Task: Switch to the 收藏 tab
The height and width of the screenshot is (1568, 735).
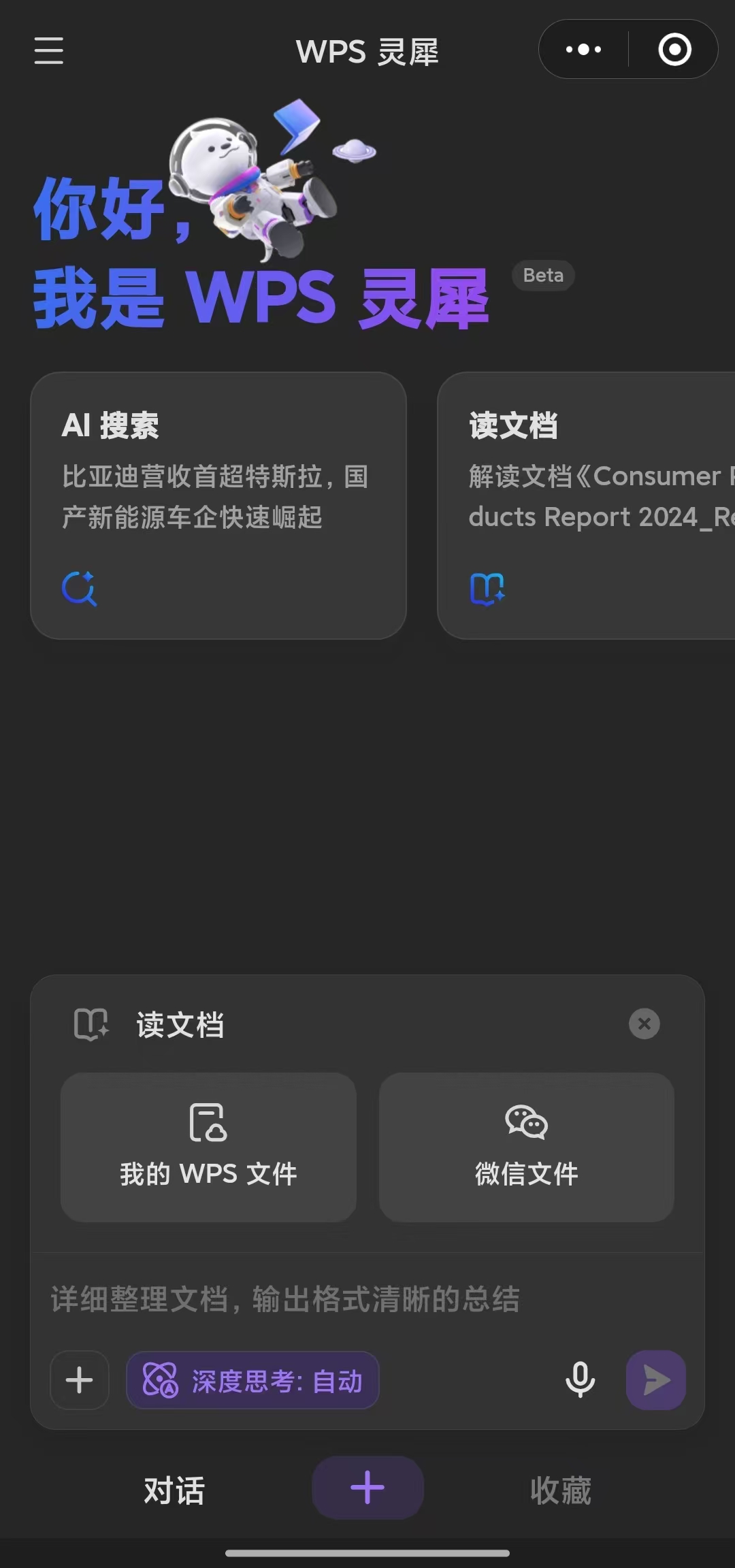Action: pyautogui.click(x=560, y=1489)
